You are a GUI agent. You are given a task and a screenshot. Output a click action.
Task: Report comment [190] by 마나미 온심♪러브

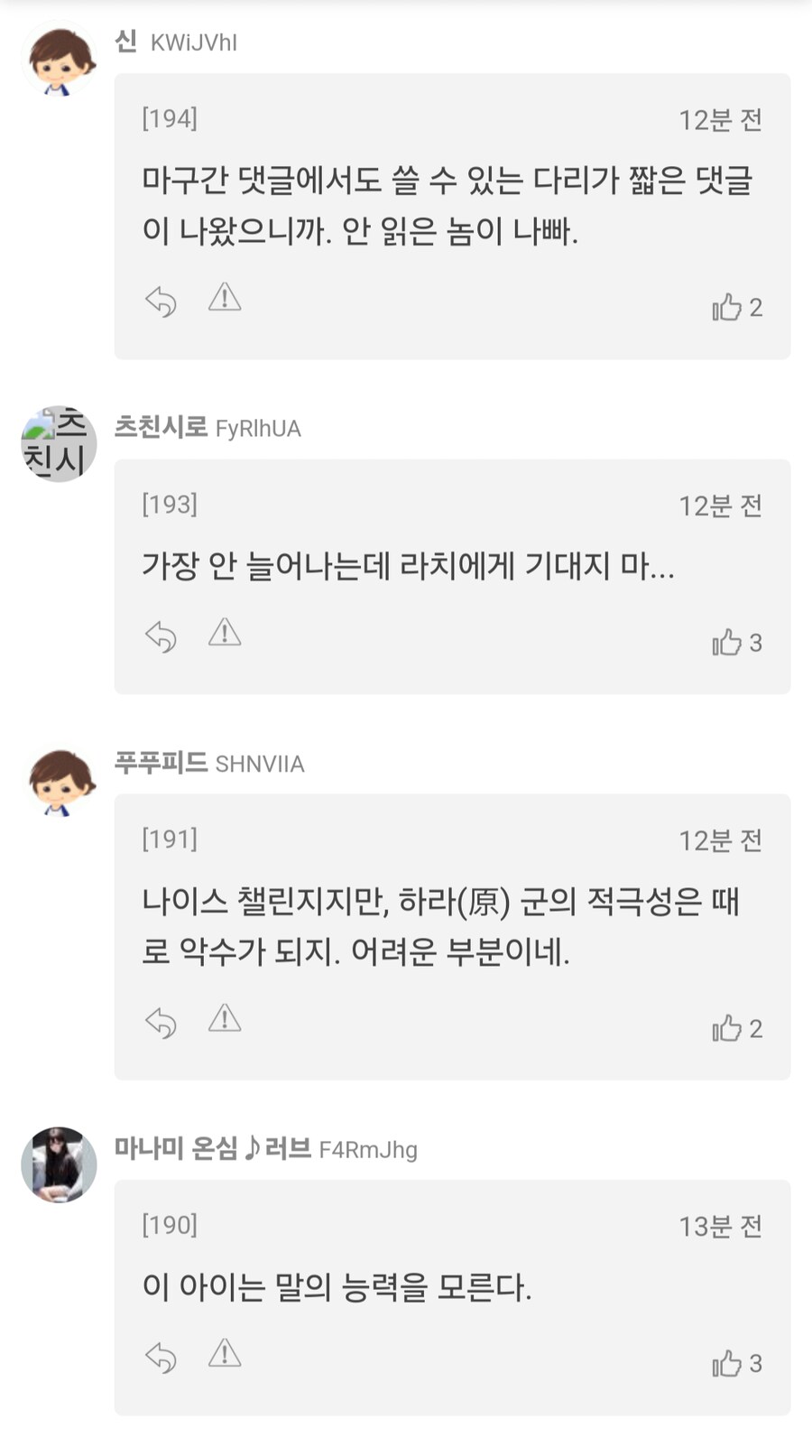(225, 1353)
